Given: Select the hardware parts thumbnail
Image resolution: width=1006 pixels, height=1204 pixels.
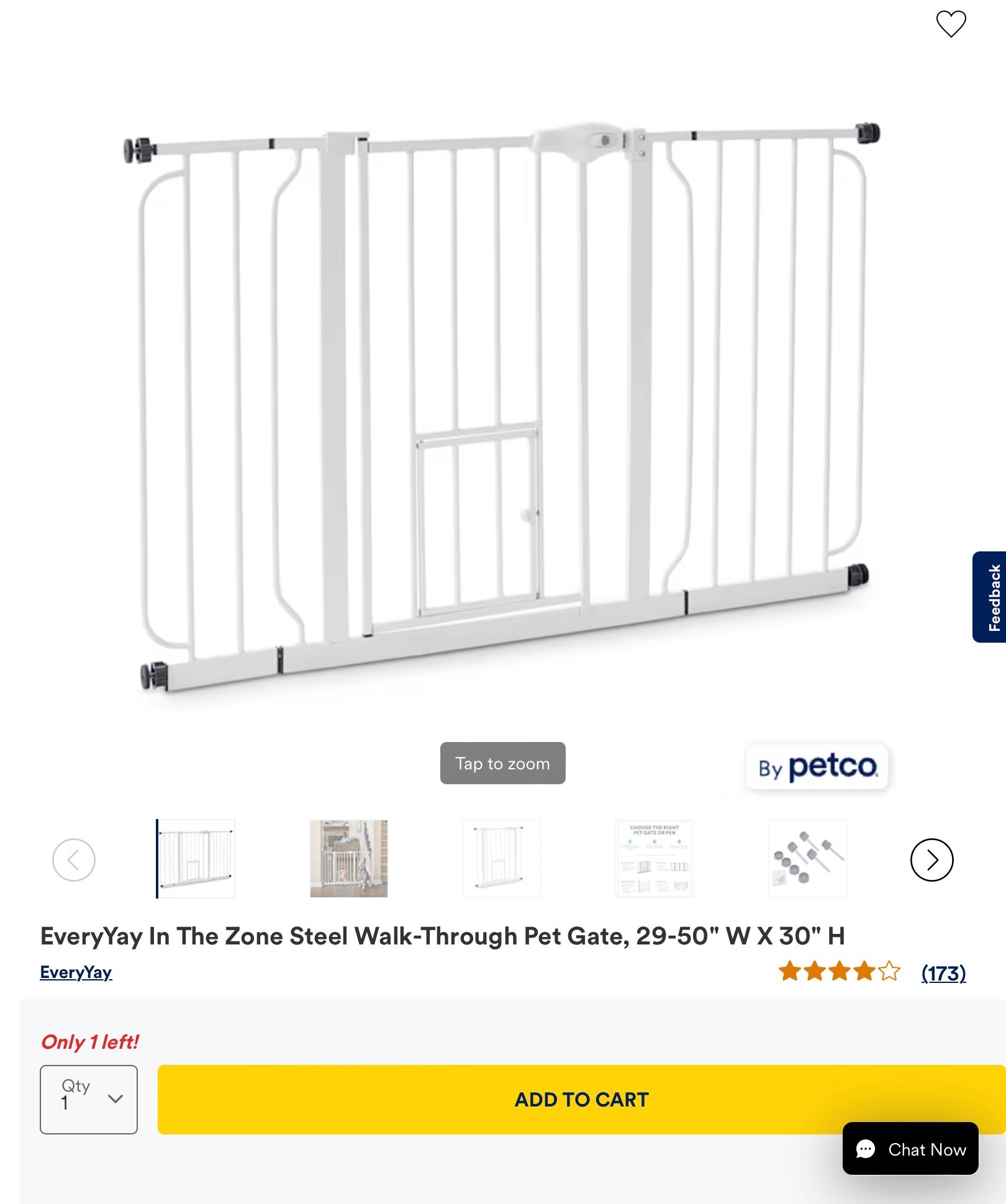Looking at the screenshot, I should pyautogui.click(x=808, y=859).
